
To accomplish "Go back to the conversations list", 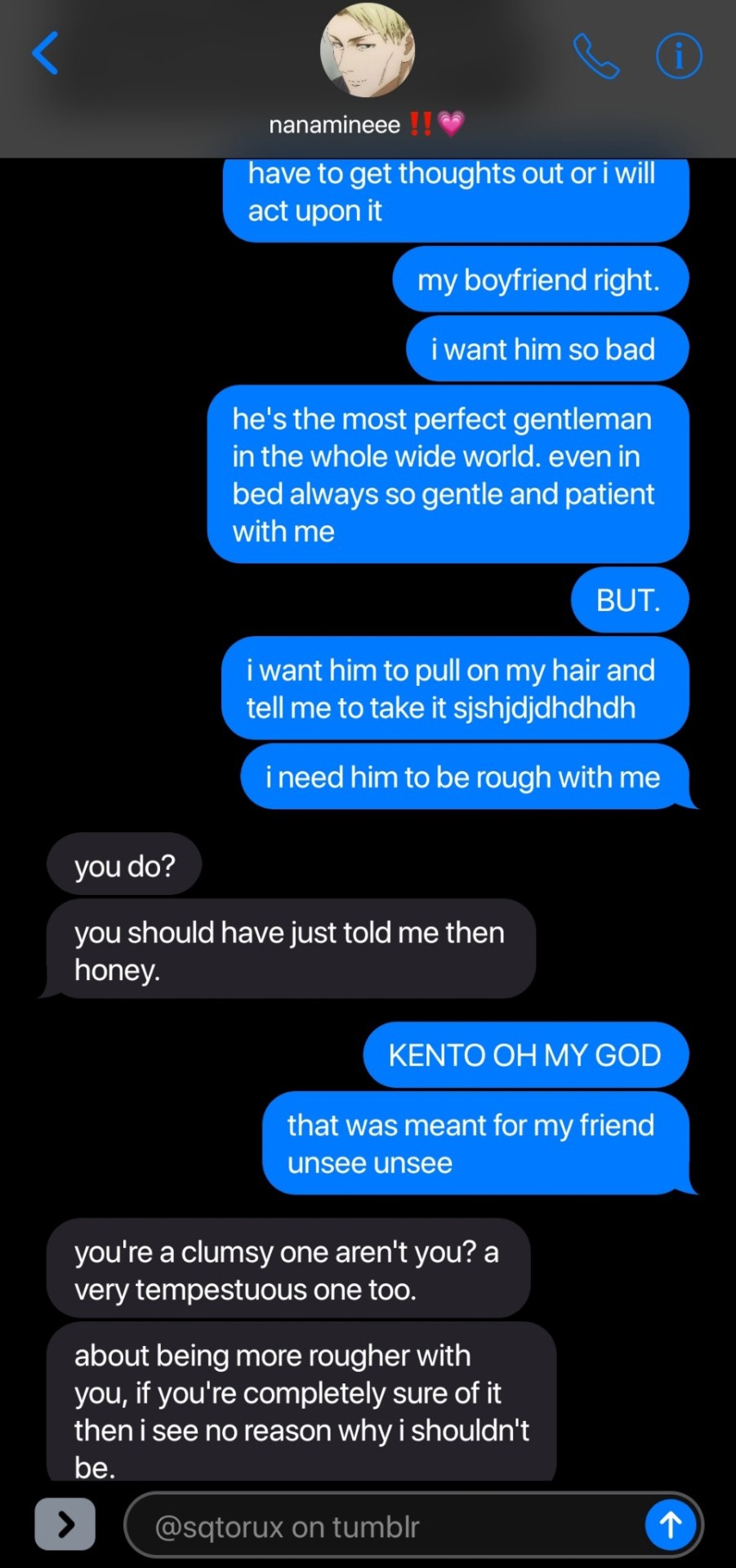I will (x=46, y=54).
